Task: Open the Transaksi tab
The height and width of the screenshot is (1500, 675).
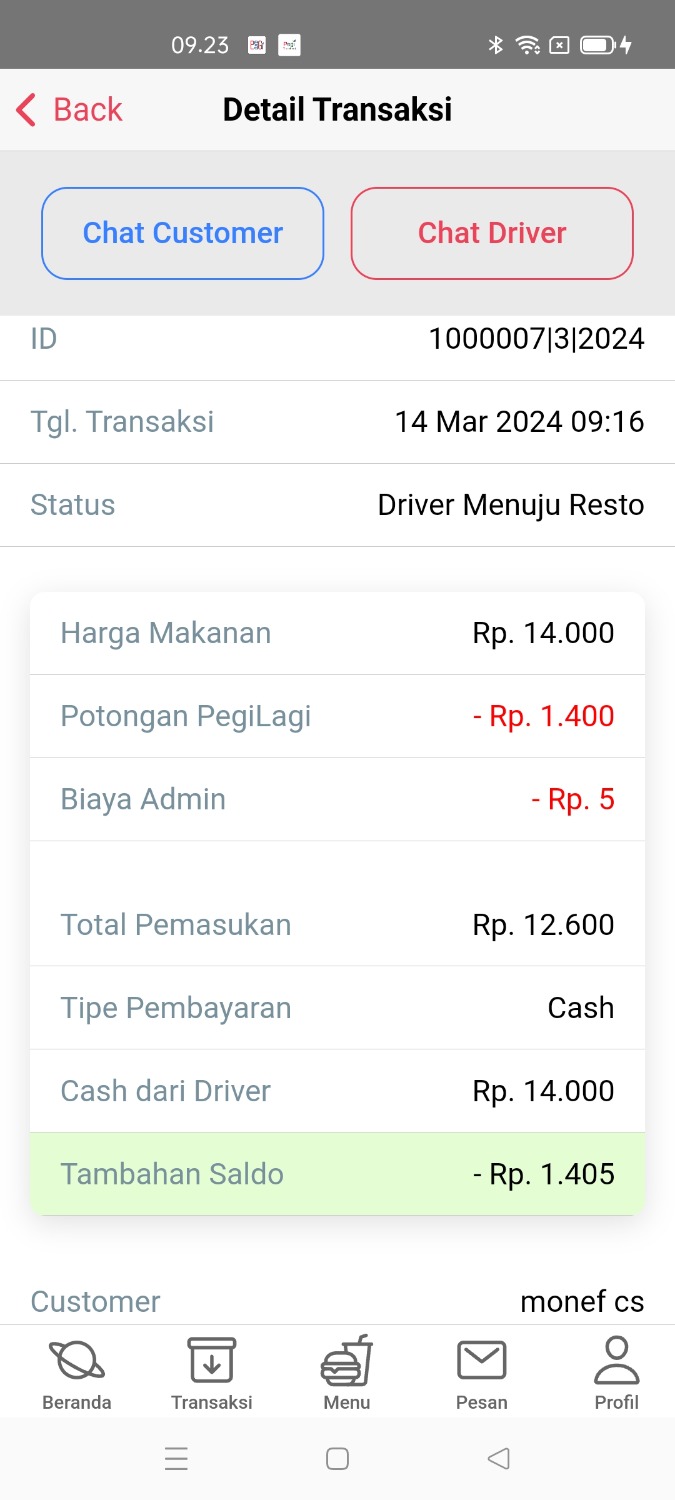Action: click(212, 1374)
